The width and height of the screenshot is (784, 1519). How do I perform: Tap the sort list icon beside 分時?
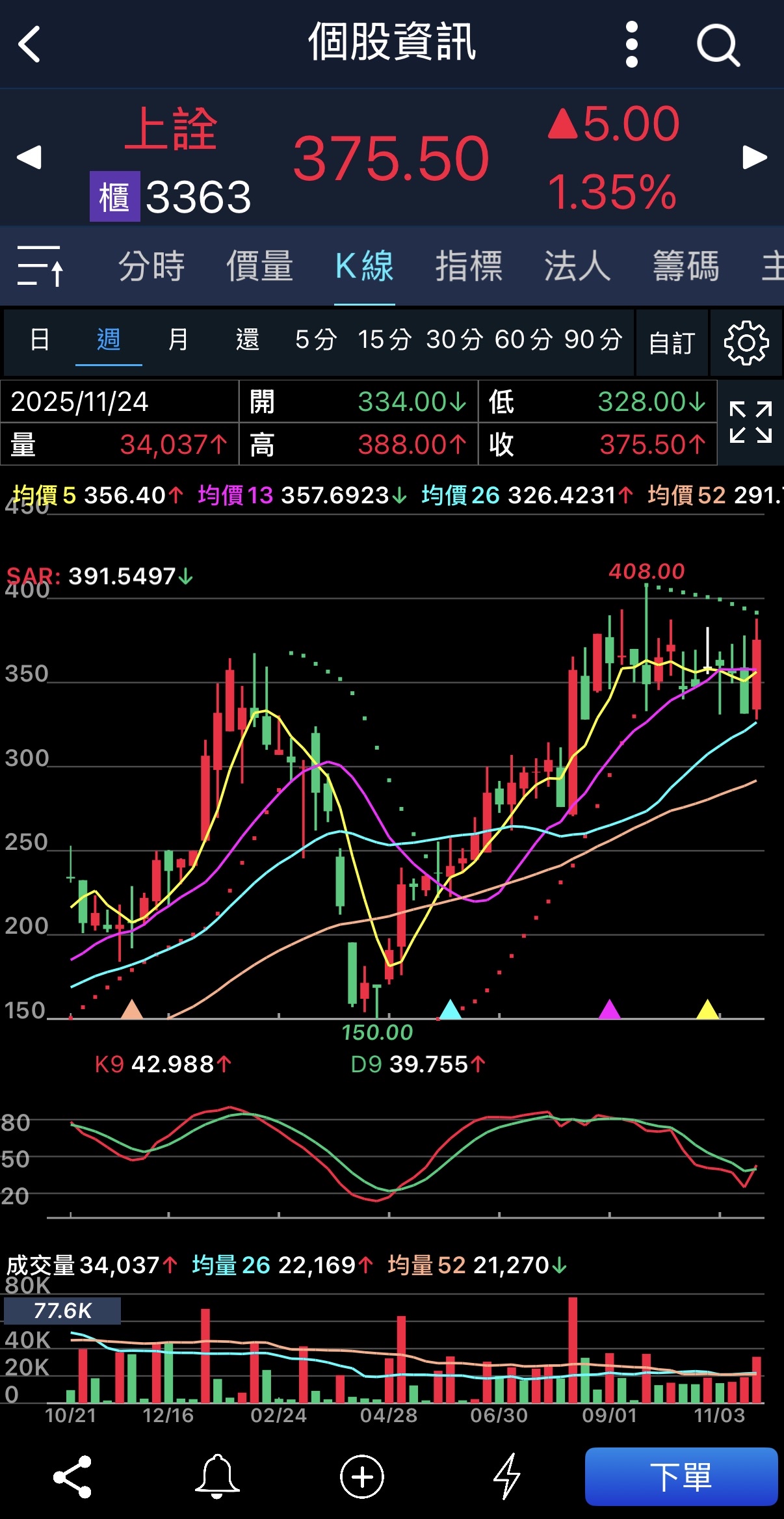coord(40,266)
